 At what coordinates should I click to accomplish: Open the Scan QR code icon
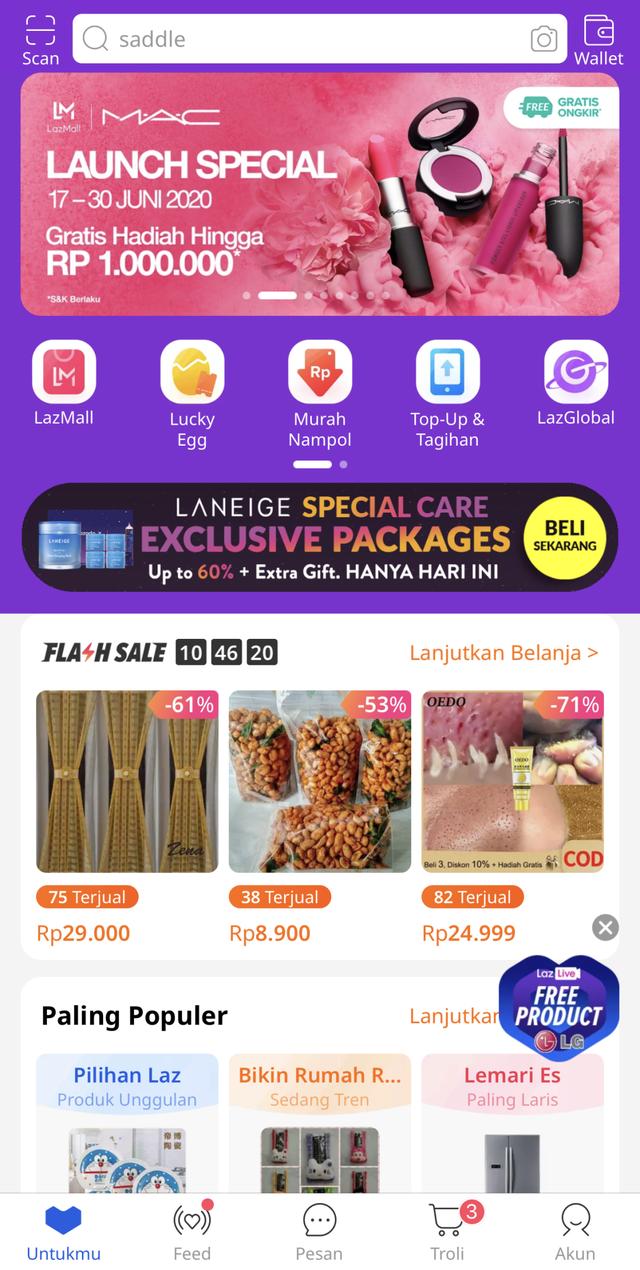(x=40, y=39)
